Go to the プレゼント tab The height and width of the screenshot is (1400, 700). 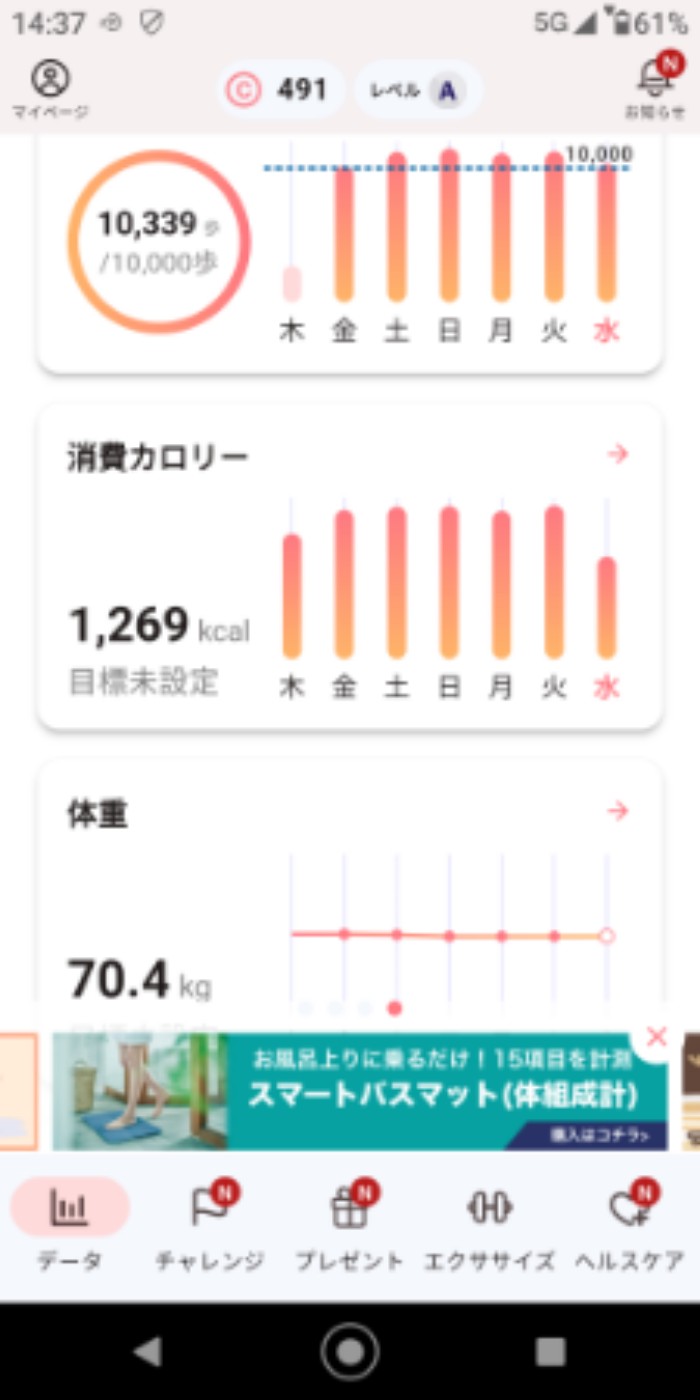350,1225
